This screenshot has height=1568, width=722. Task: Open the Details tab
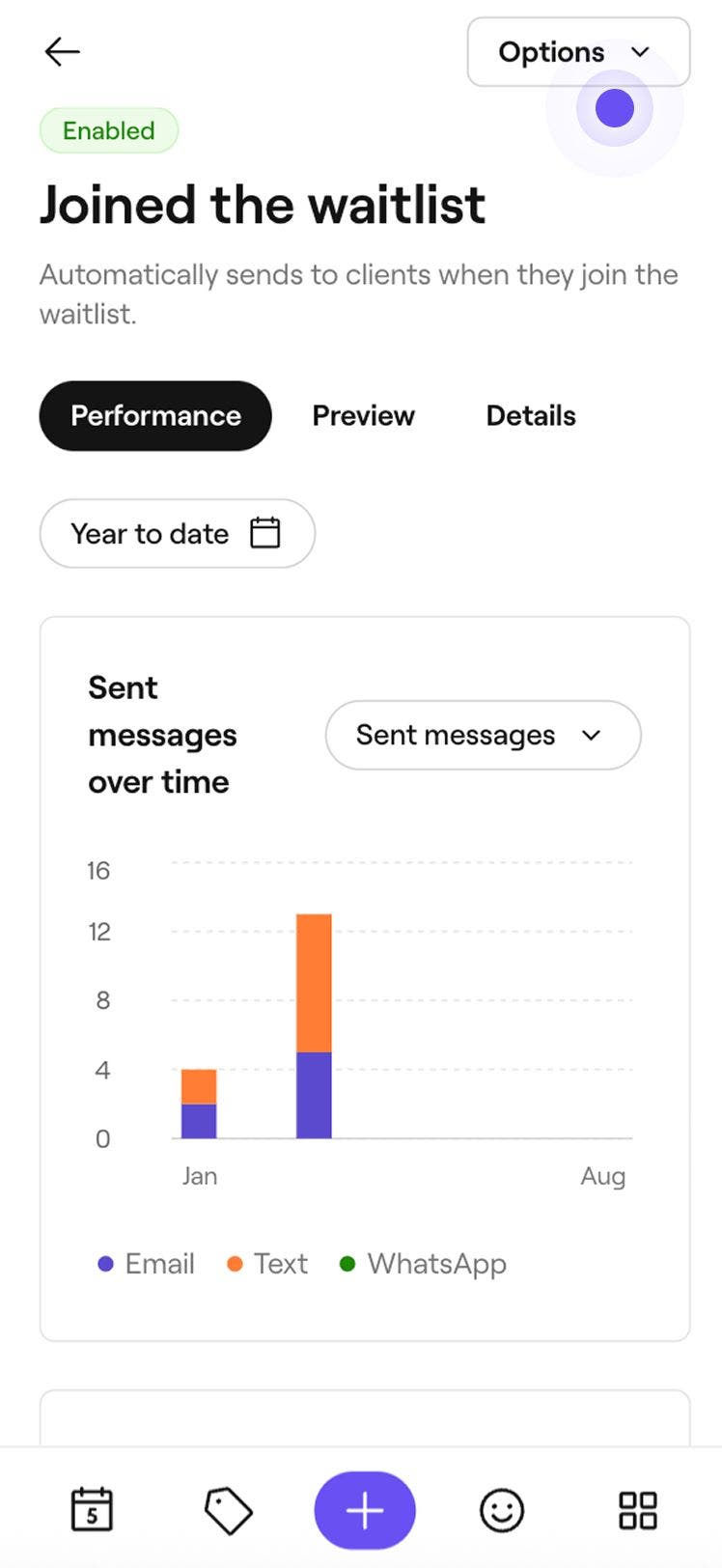pos(531,416)
